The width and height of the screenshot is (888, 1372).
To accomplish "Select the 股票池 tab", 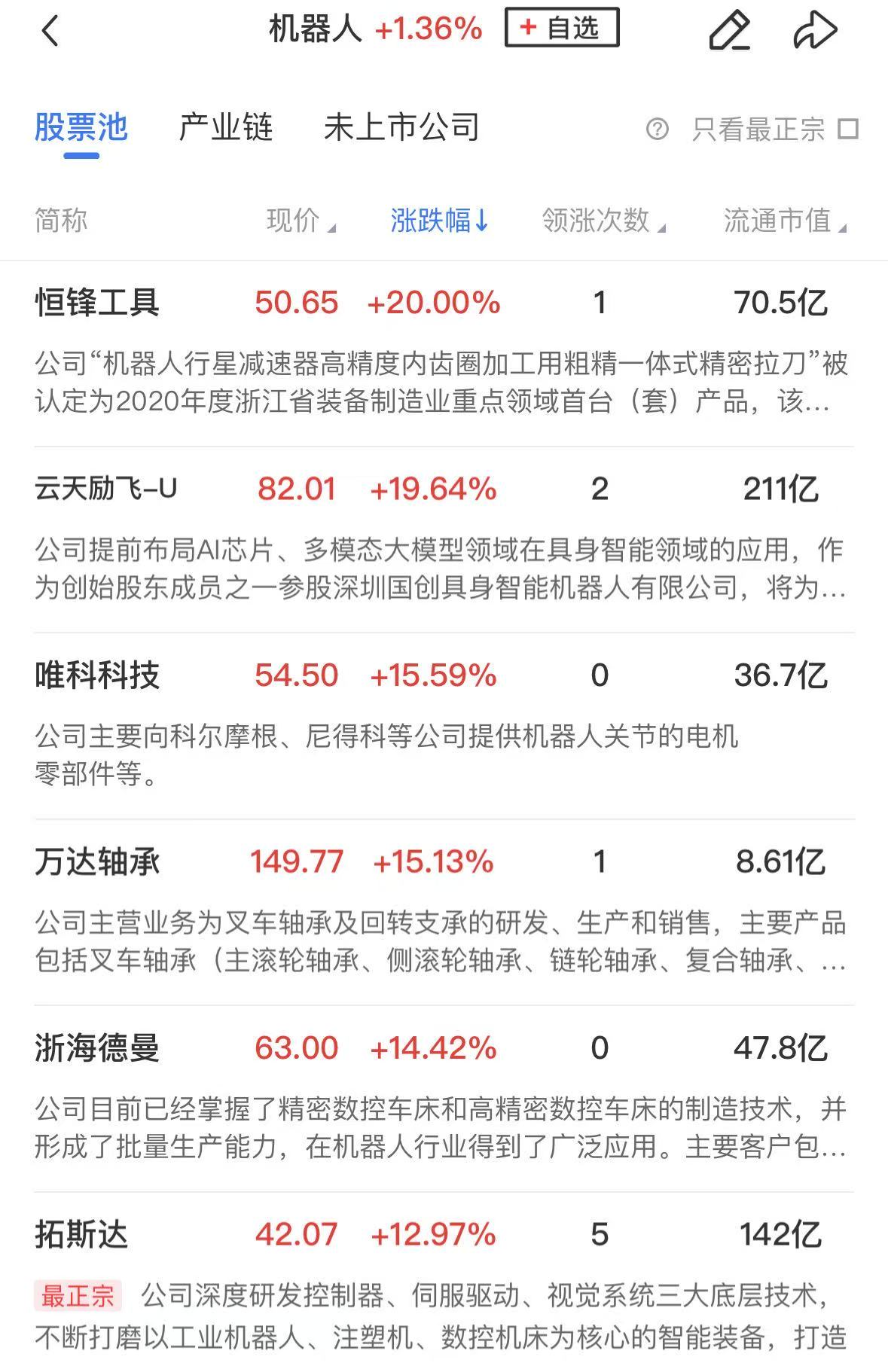I will (x=81, y=127).
